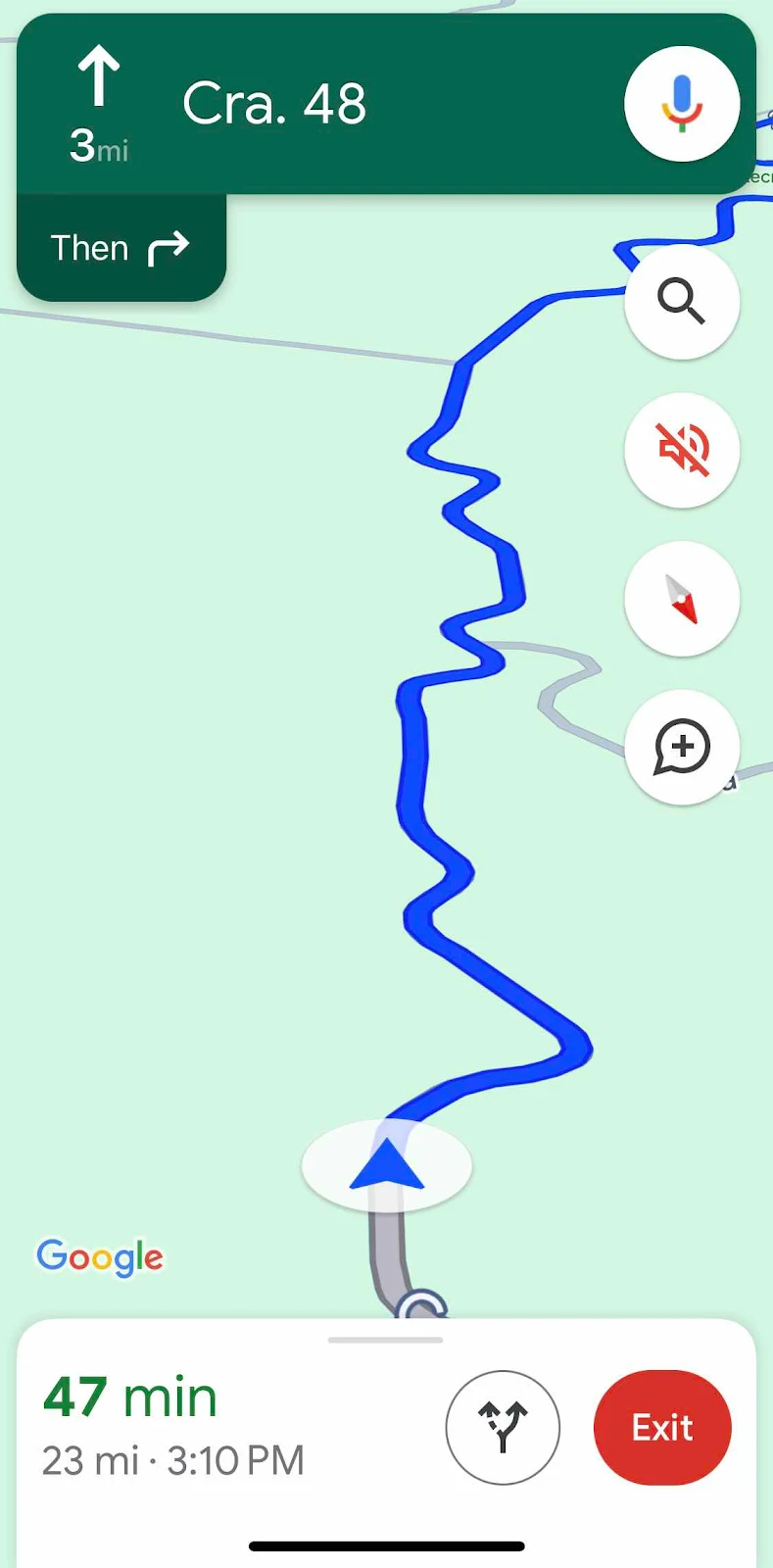This screenshot has height=1568, width=773.
Task: Add a report to the map
Action: click(681, 748)
